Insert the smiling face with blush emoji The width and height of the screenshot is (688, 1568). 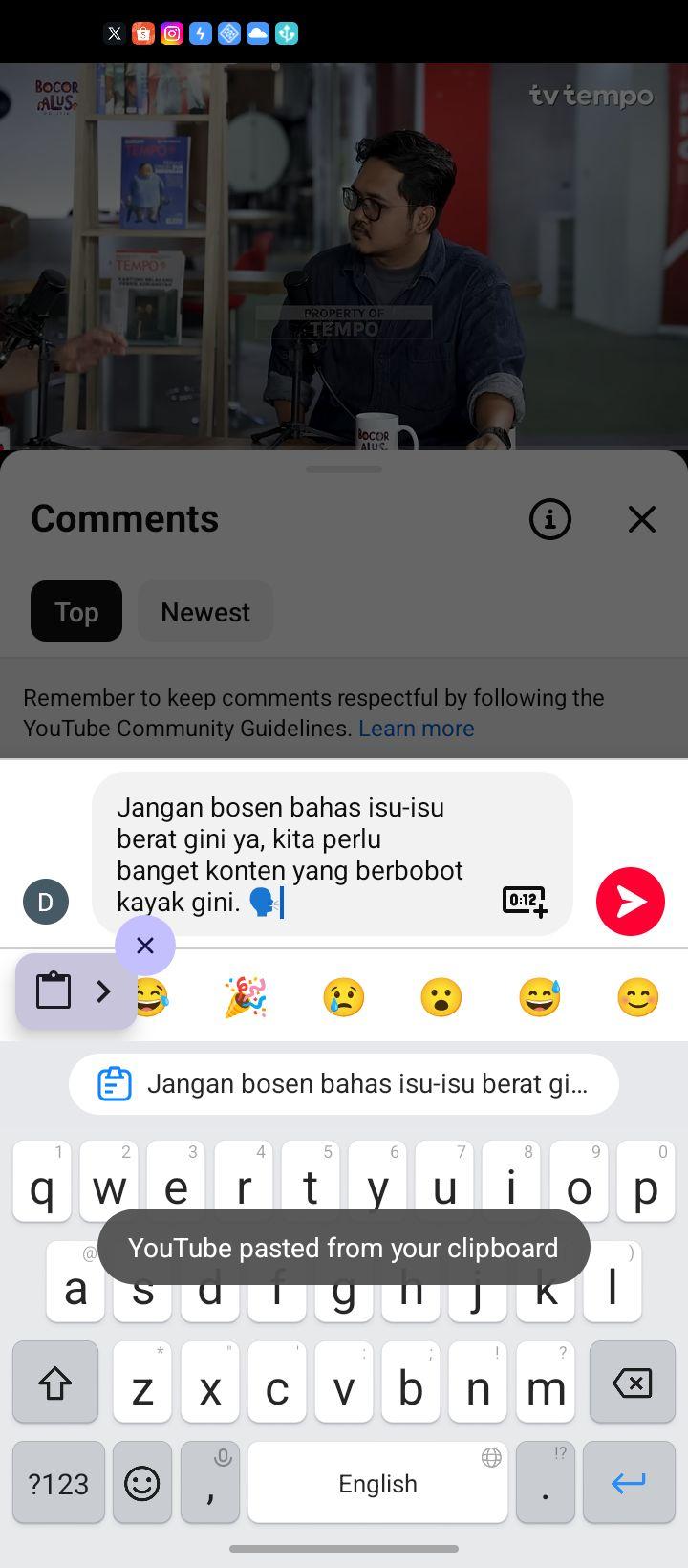coord(637,997)
